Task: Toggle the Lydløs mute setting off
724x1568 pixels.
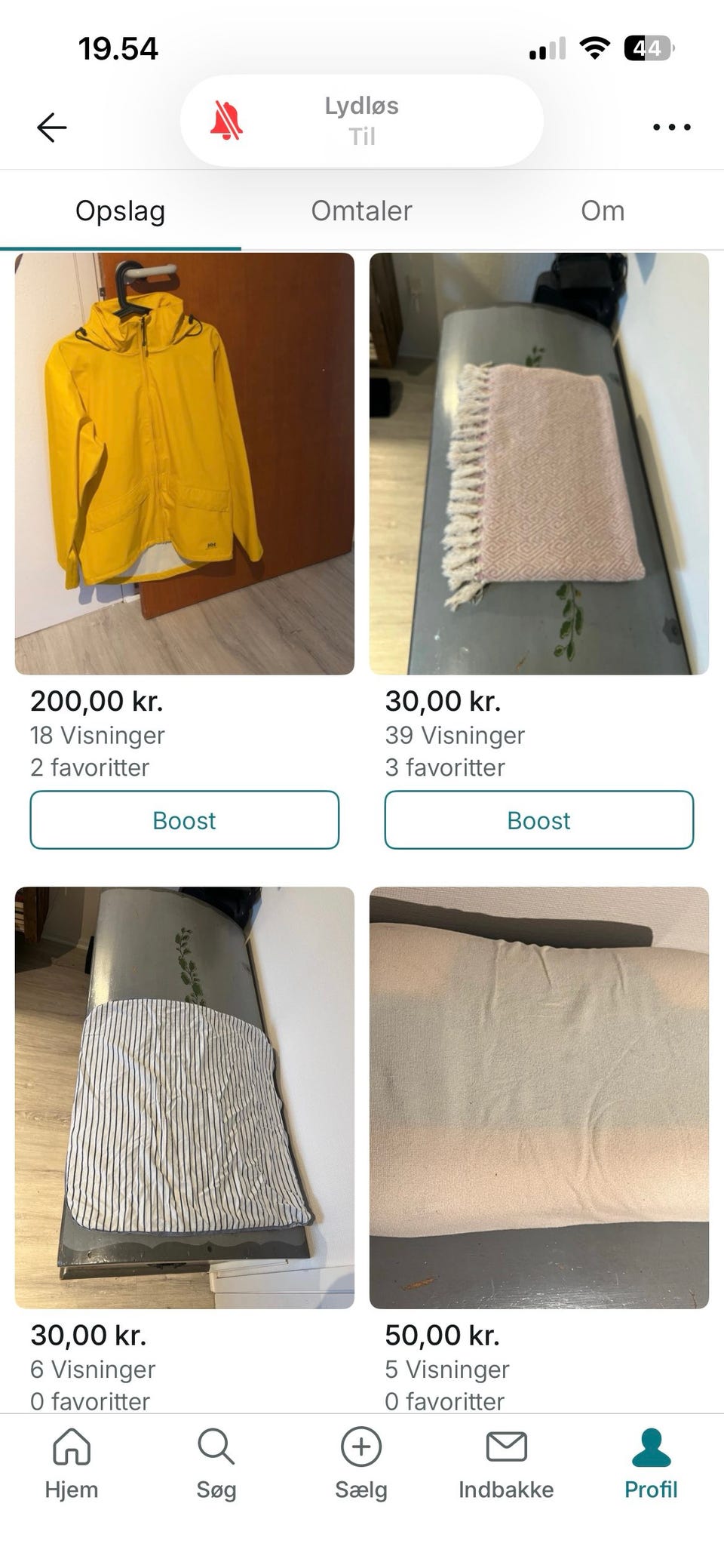Action: pos(361,120)
